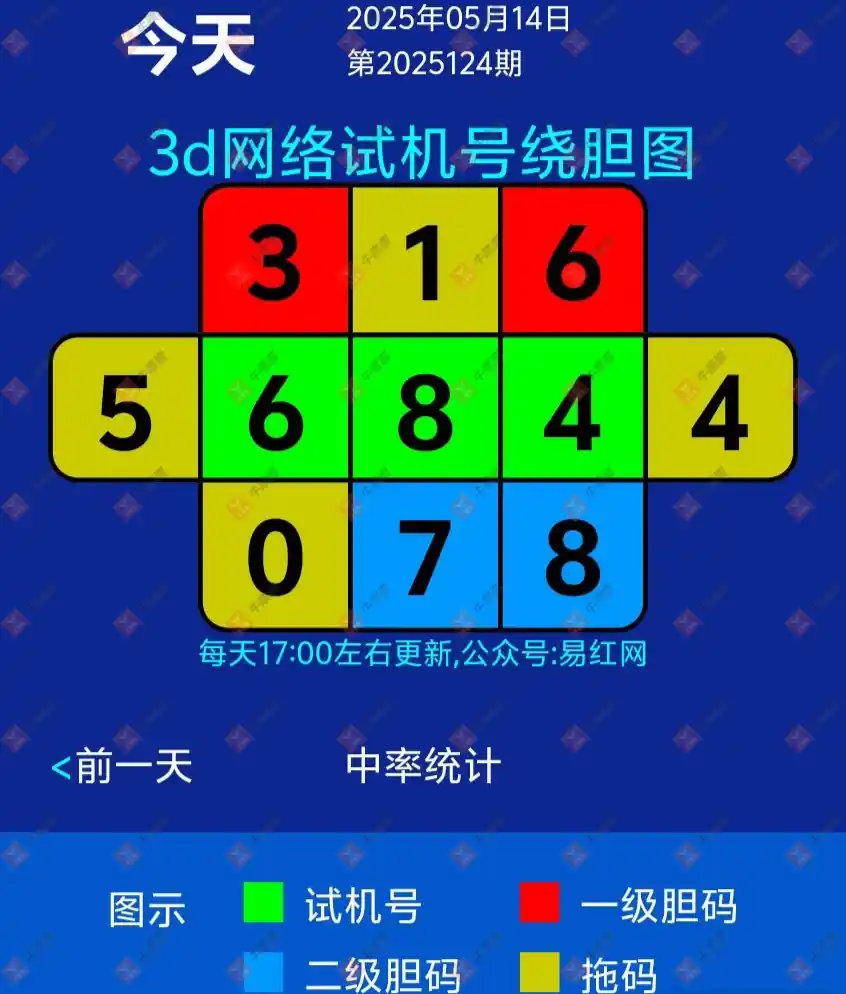
Task: Open the 中率统计 hit-rate statistics
Action: coord(423,768)
